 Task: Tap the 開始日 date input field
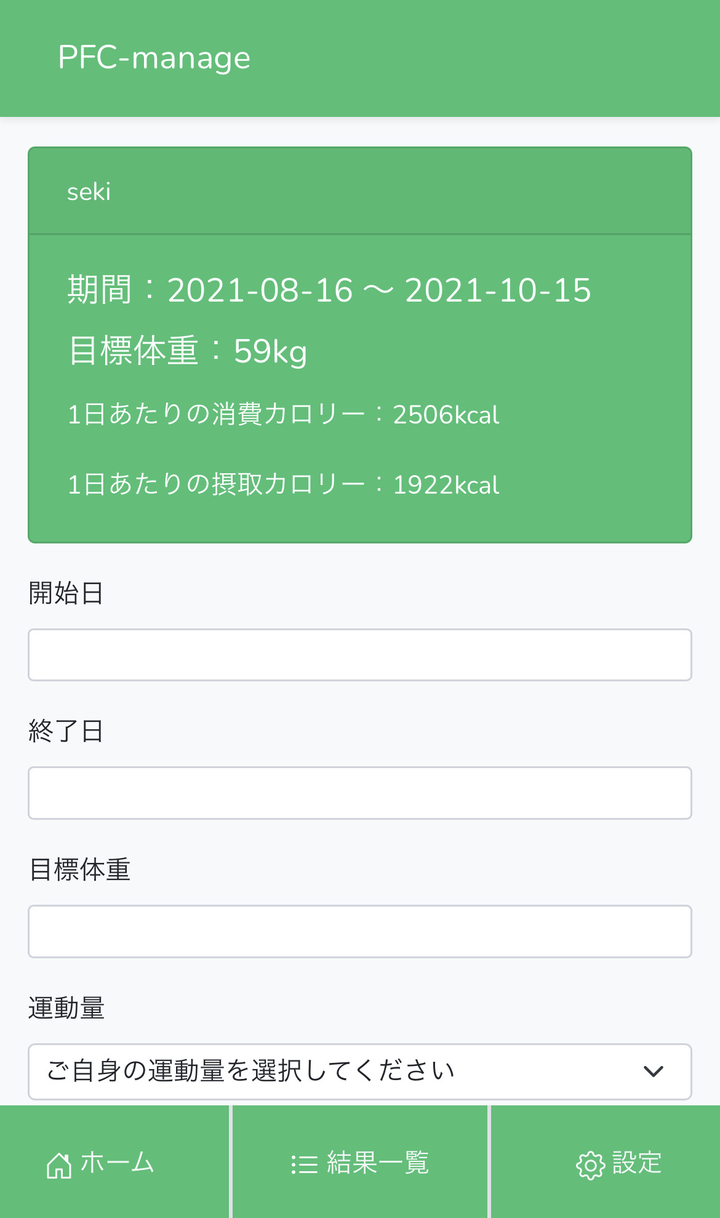coord(360,655)
